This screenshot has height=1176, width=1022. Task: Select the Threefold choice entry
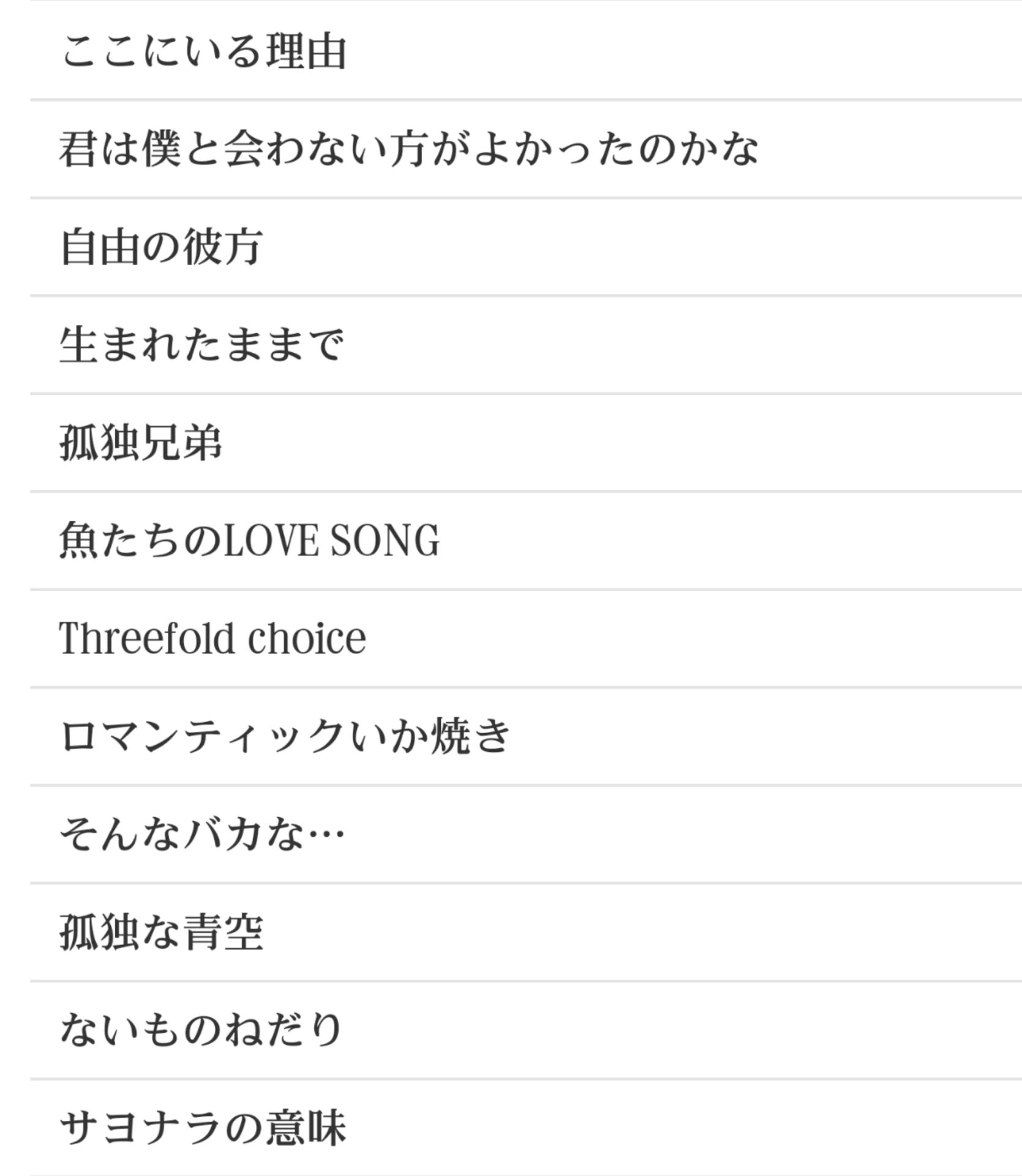[x=212, y=639]
